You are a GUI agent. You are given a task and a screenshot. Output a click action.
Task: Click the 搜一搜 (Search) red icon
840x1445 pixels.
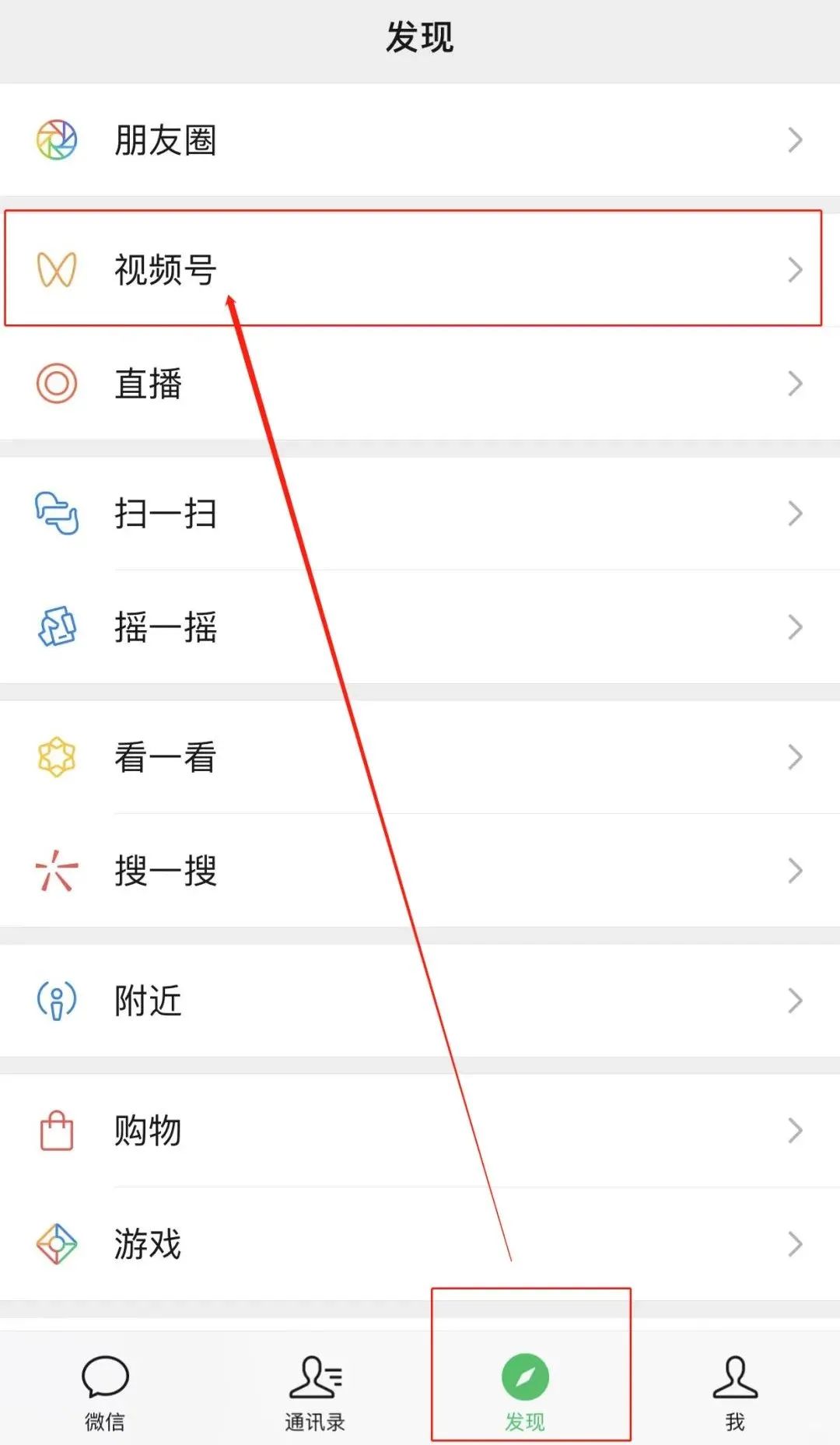pos(54,869)
